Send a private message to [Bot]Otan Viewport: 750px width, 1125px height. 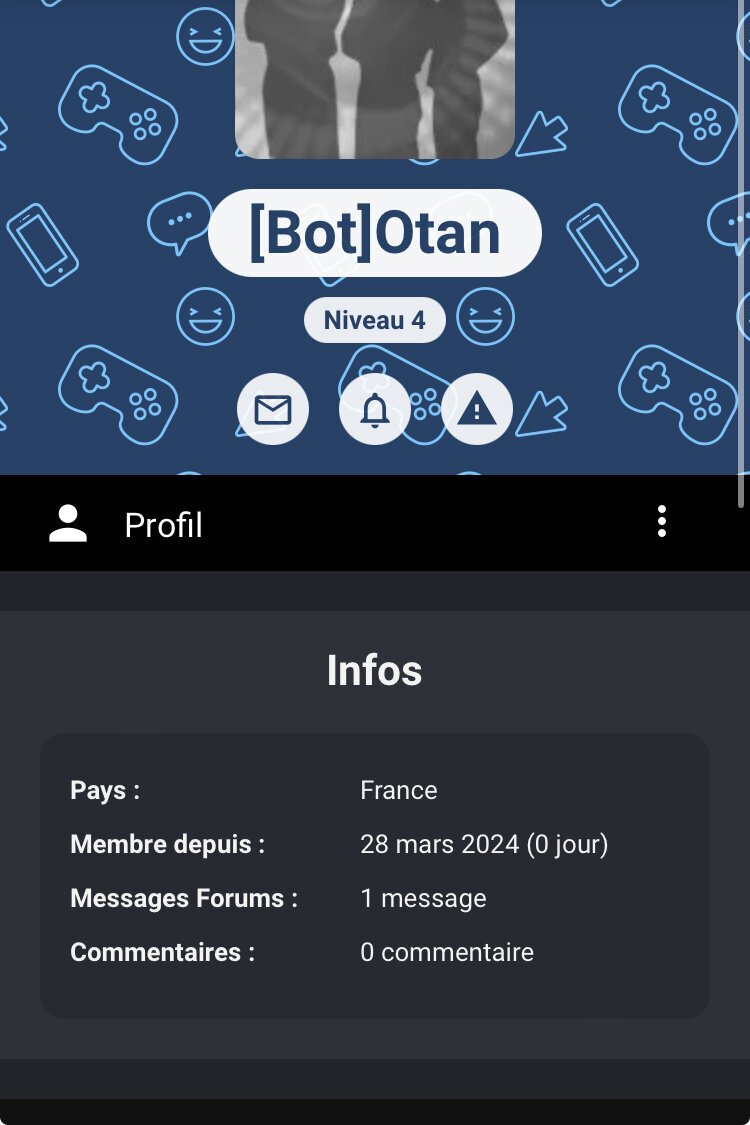coord(273,410)
